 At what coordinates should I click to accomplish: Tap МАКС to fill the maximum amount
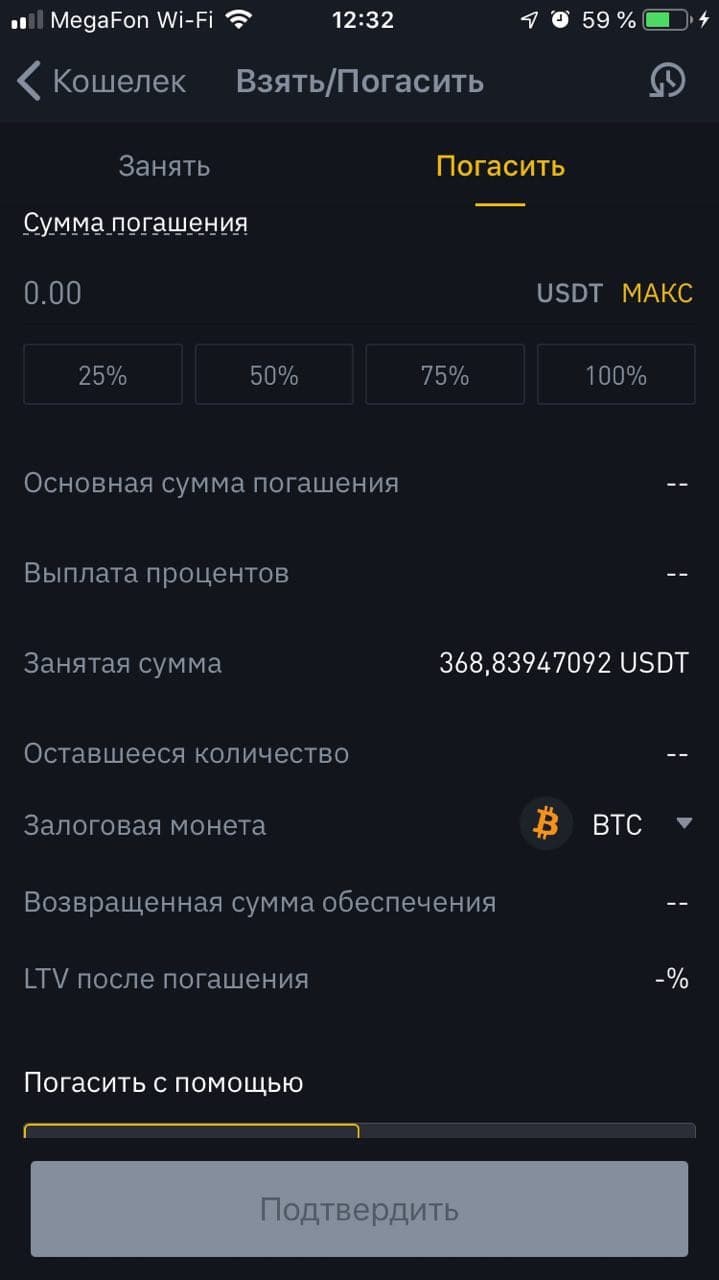point(657,293)
